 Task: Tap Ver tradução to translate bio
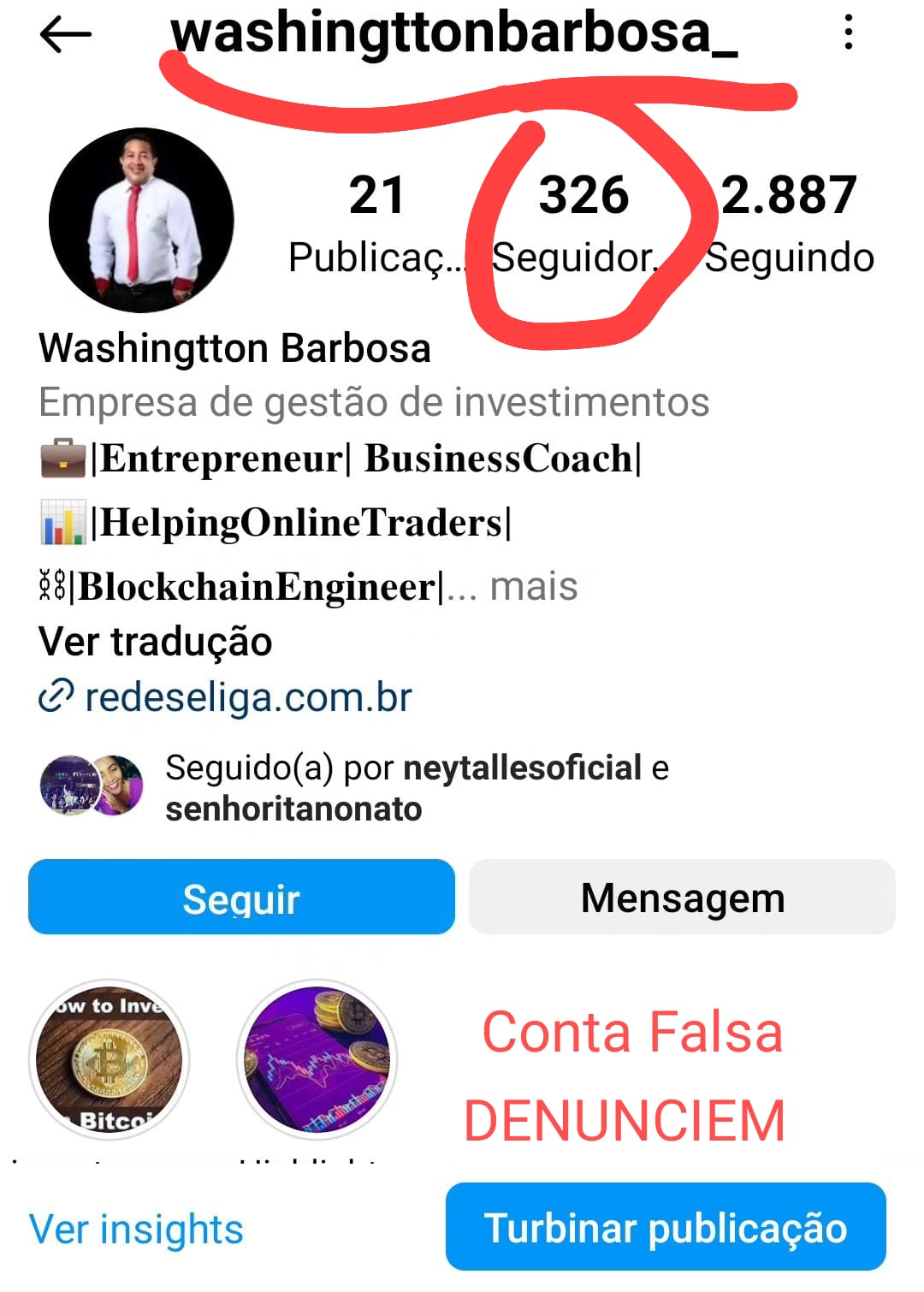point(156,642)
